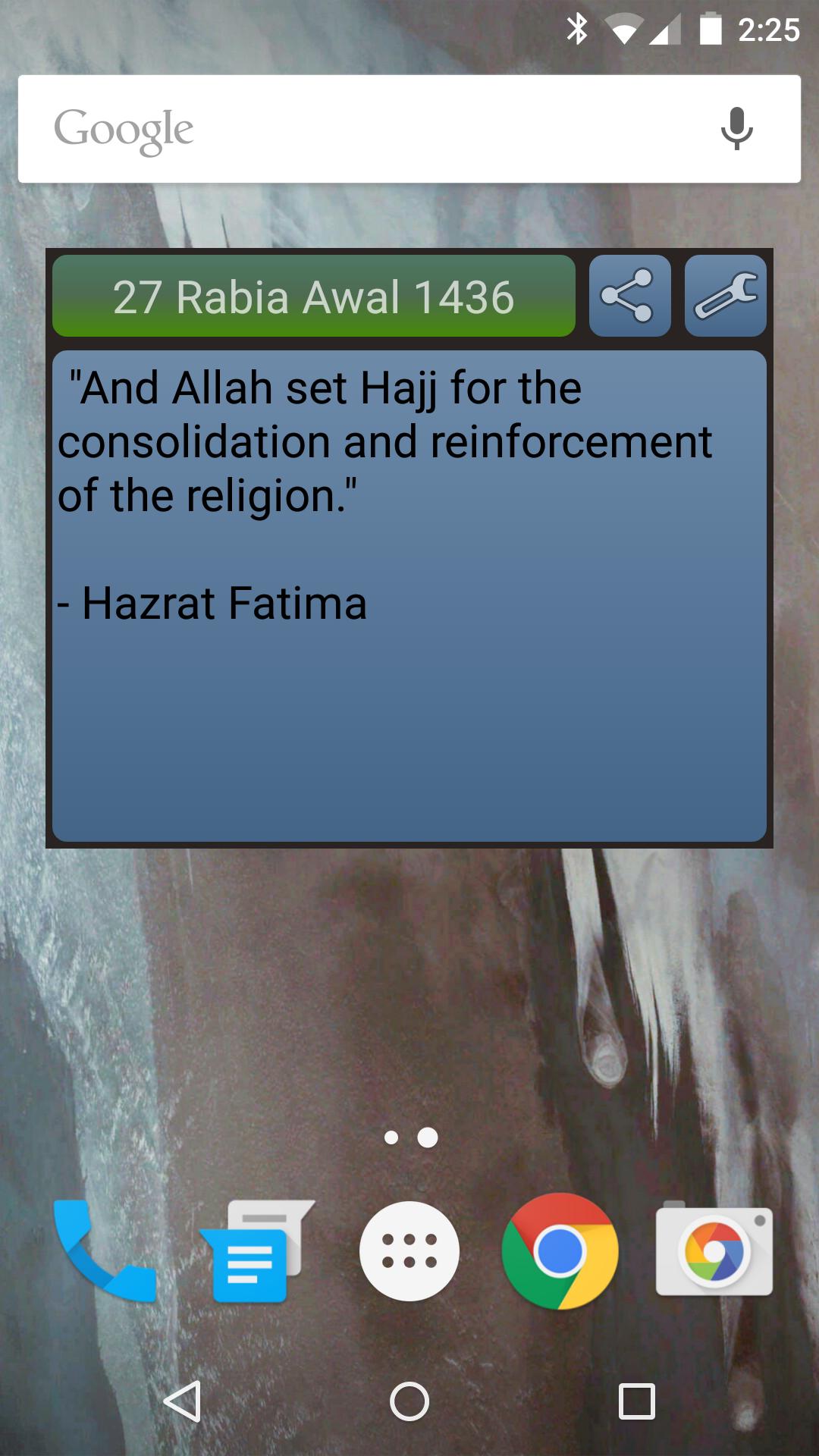819x1456 pixels.
Task: Start voice search with the microphone
Action: [x=736, y=129]
